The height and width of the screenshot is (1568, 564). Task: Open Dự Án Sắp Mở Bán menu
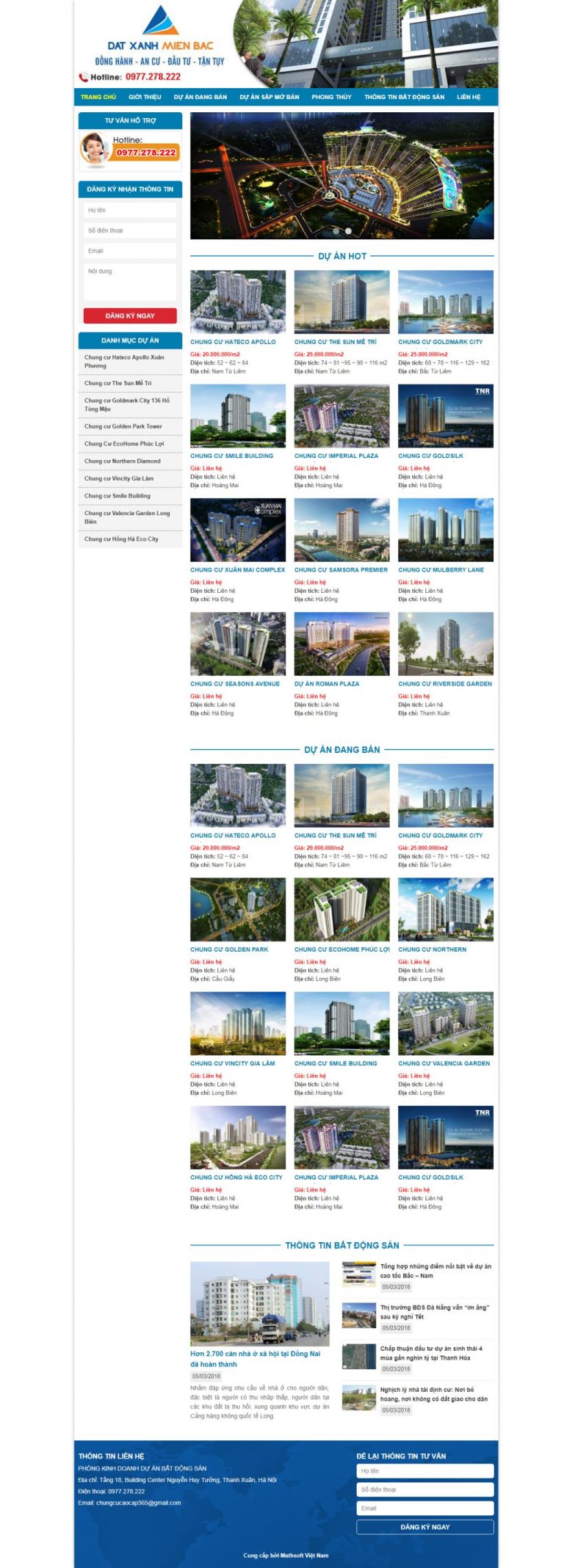(x=269, y=97)
